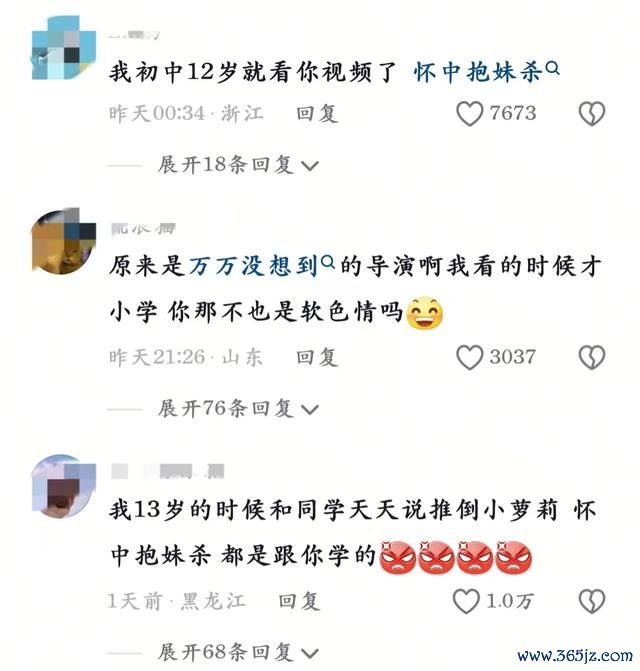Dislike the comment from 山东
This screenshot has height=671, width=640.
[x=592, y=357]
